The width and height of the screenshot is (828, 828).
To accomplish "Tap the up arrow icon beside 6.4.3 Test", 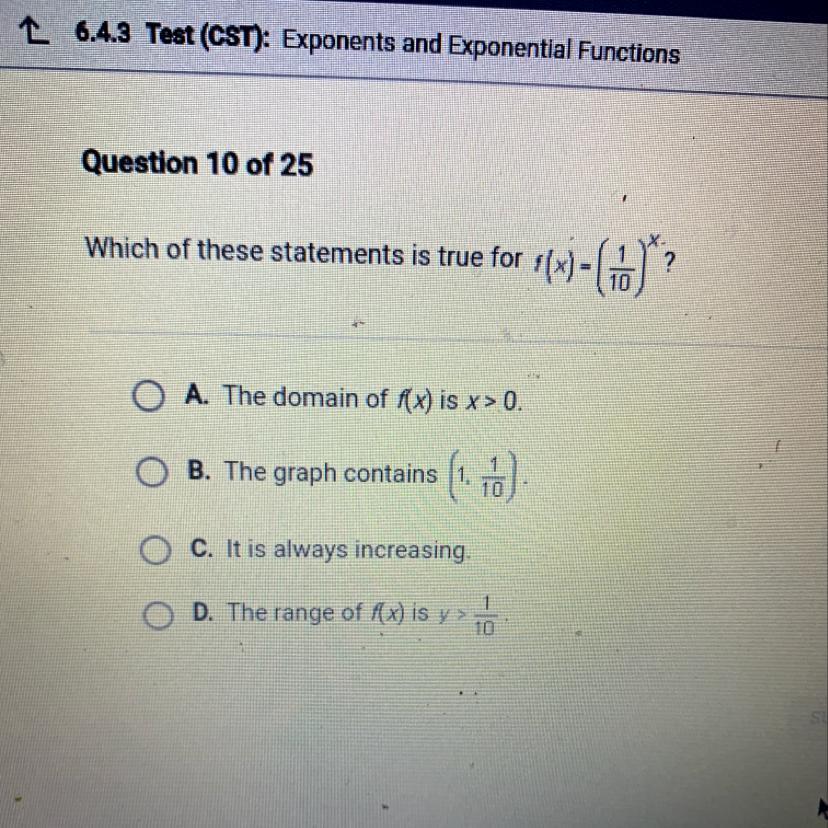I will [33, 30].
